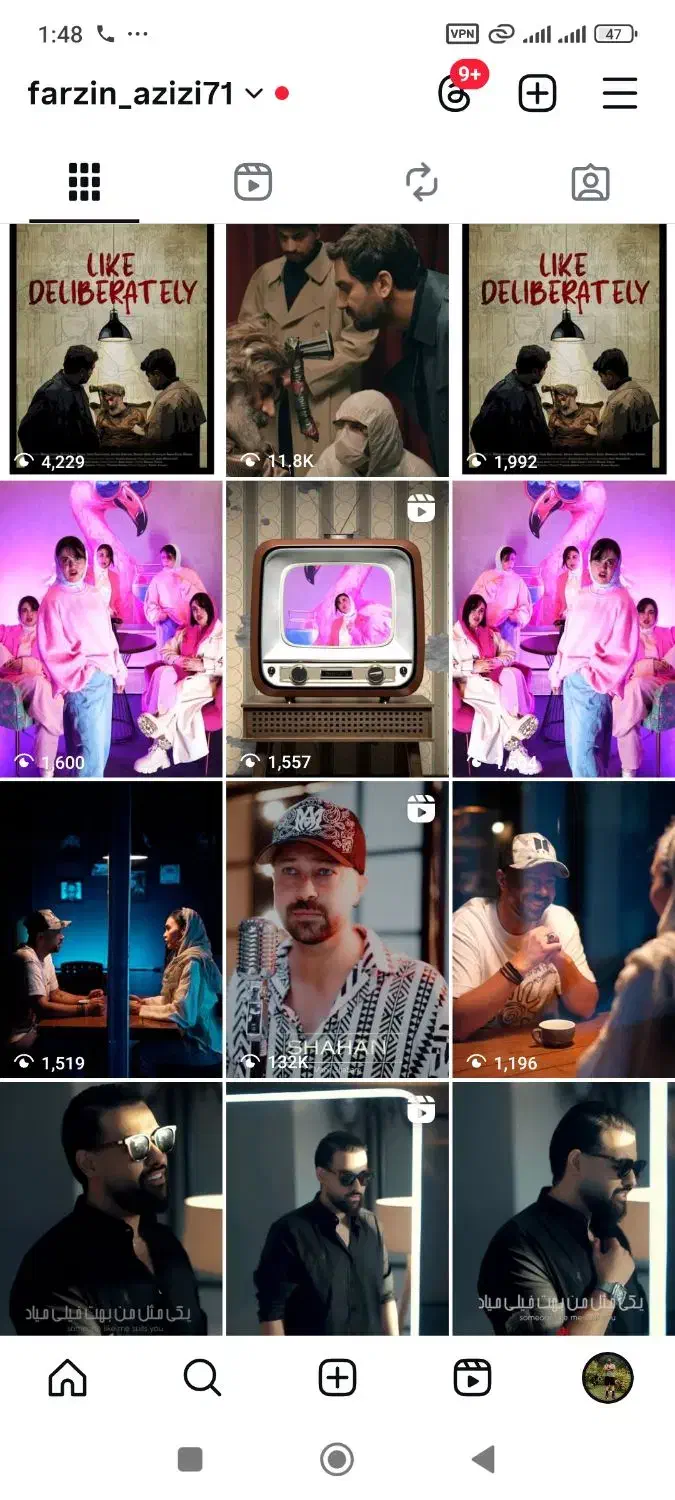Open the Like Deliberately post with 1,992 views
The image size is (675, 1500).
(x=563, y=349)
